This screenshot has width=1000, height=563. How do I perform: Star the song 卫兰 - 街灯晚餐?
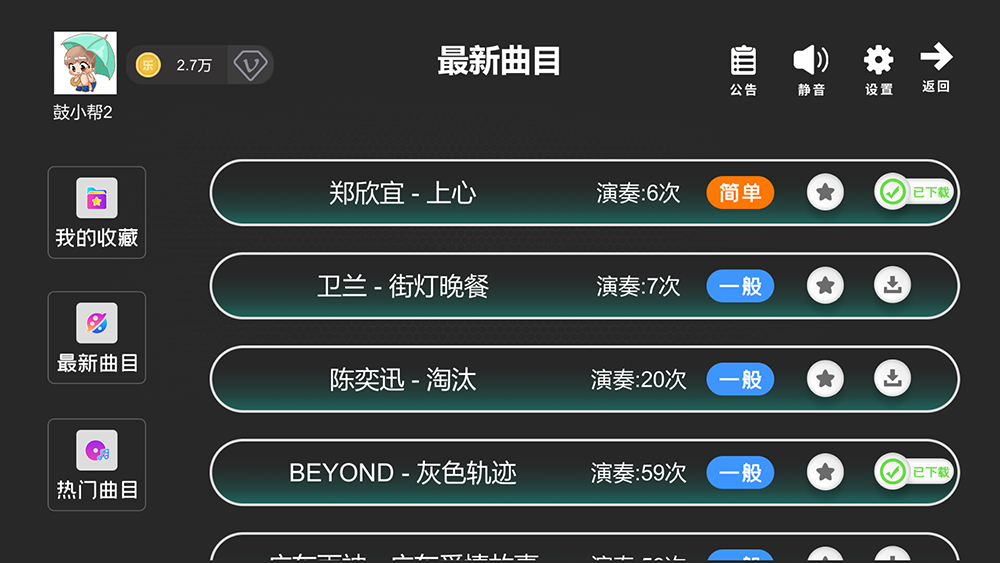825,286
